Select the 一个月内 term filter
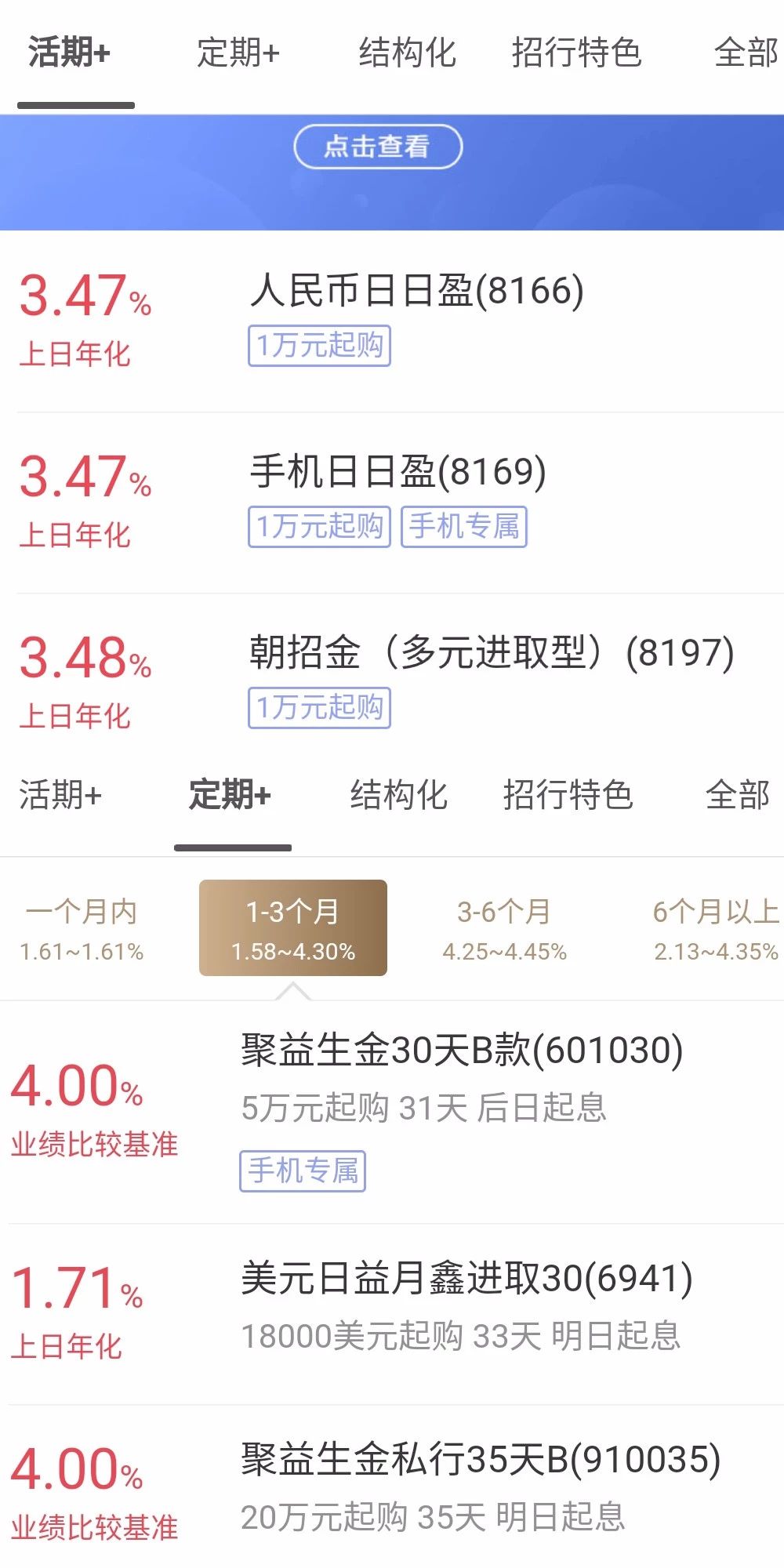This screenshot has width=784, height=1568. click(82, 928)
